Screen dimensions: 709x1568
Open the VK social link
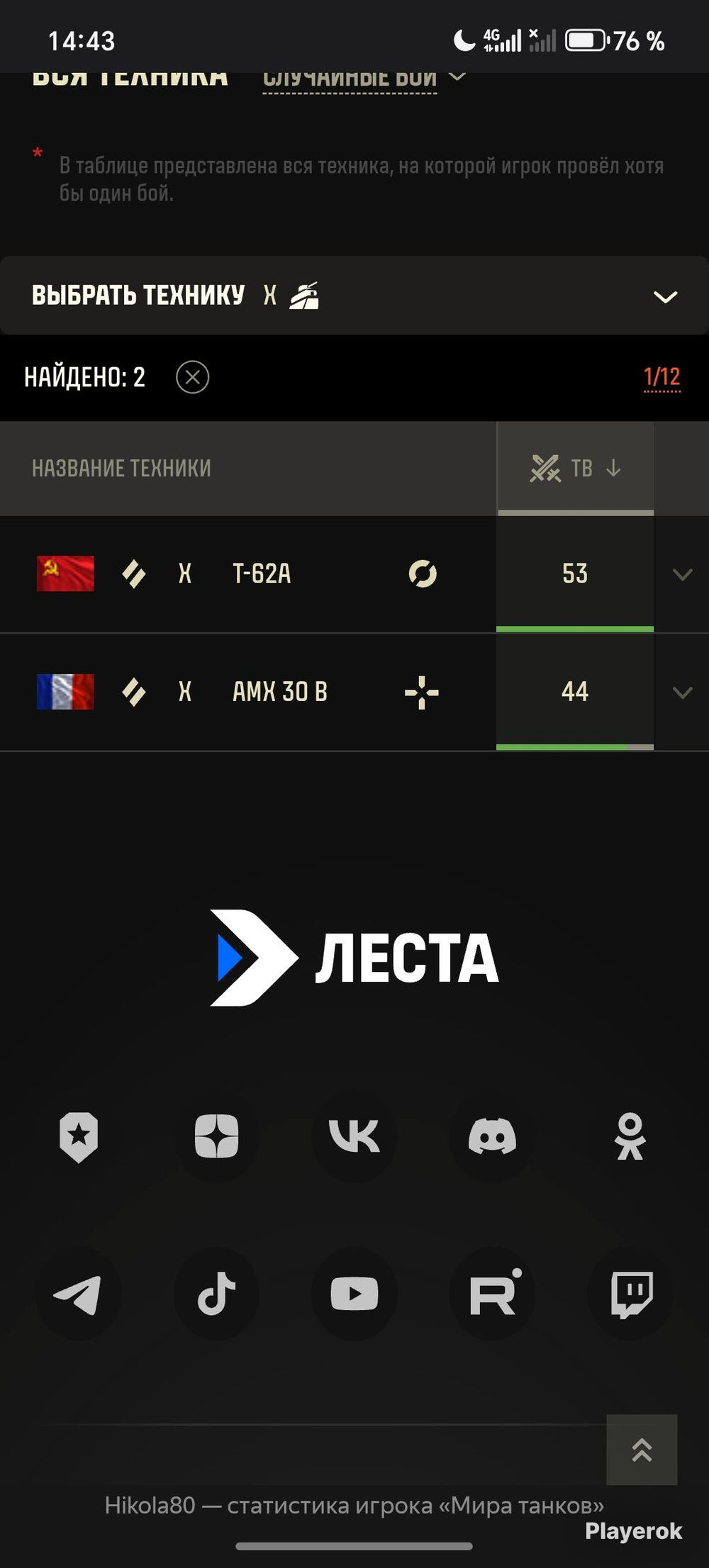354,1136
